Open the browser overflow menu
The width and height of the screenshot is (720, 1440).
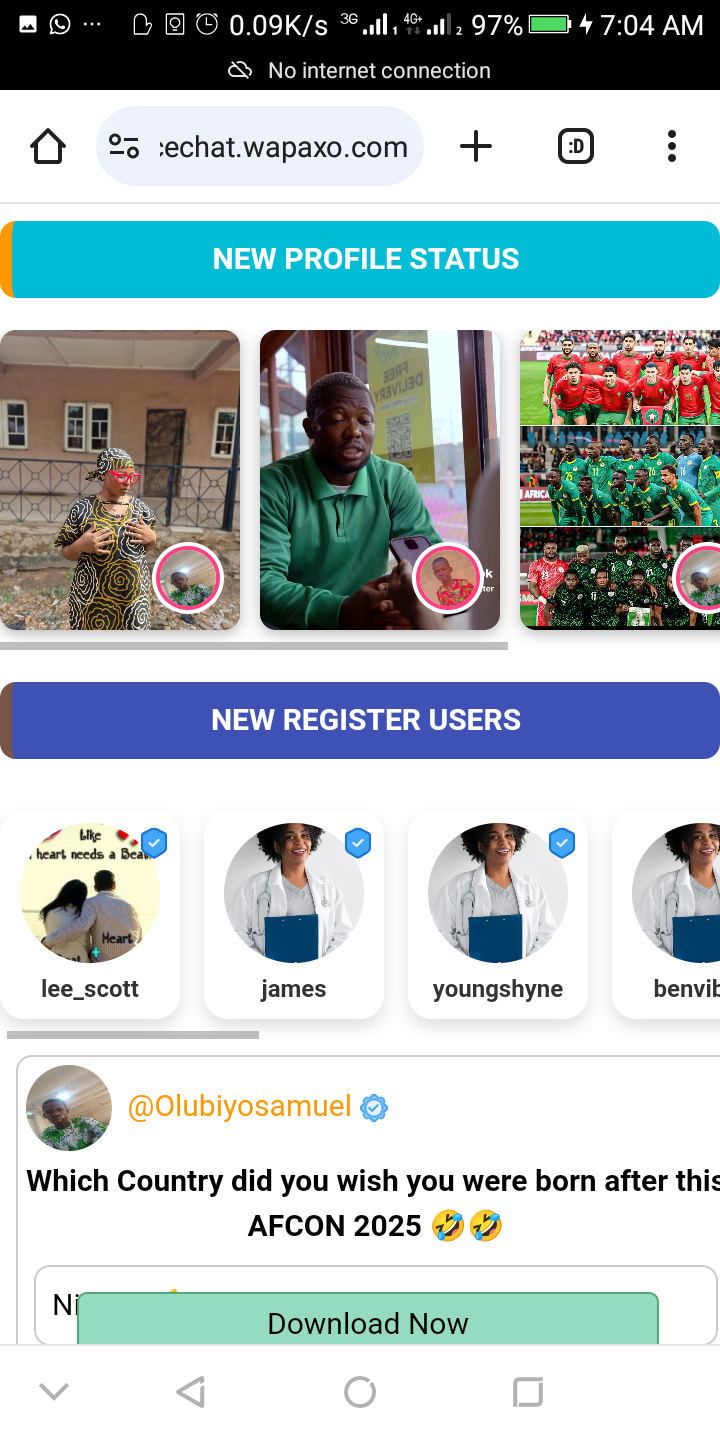671,147
